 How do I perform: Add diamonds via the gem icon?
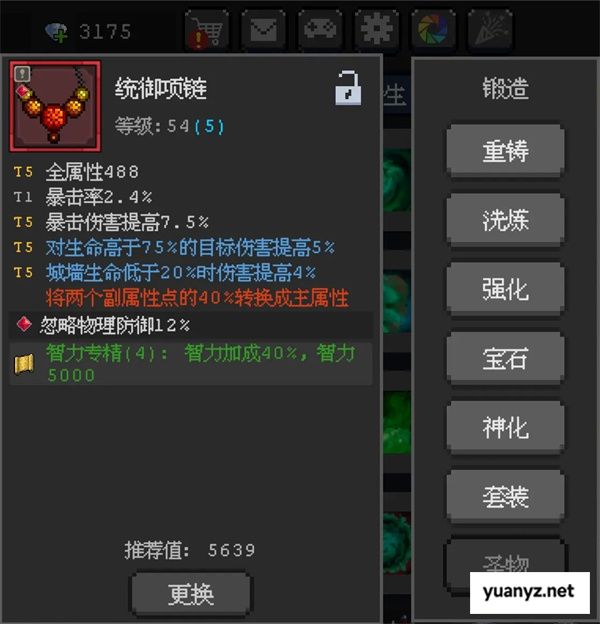coord(57,32)
